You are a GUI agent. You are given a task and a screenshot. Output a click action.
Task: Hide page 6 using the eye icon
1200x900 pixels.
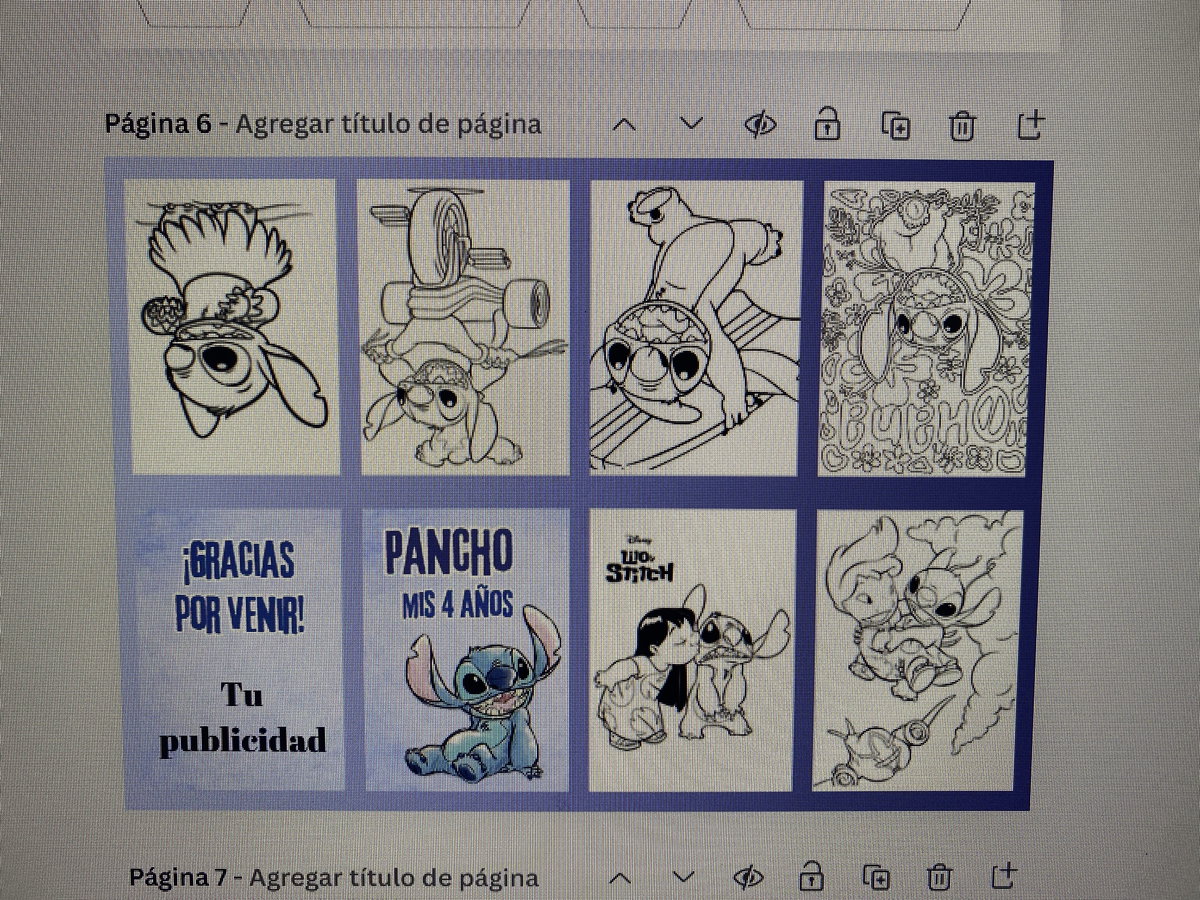pyautogui.click(x=761, y=125)
